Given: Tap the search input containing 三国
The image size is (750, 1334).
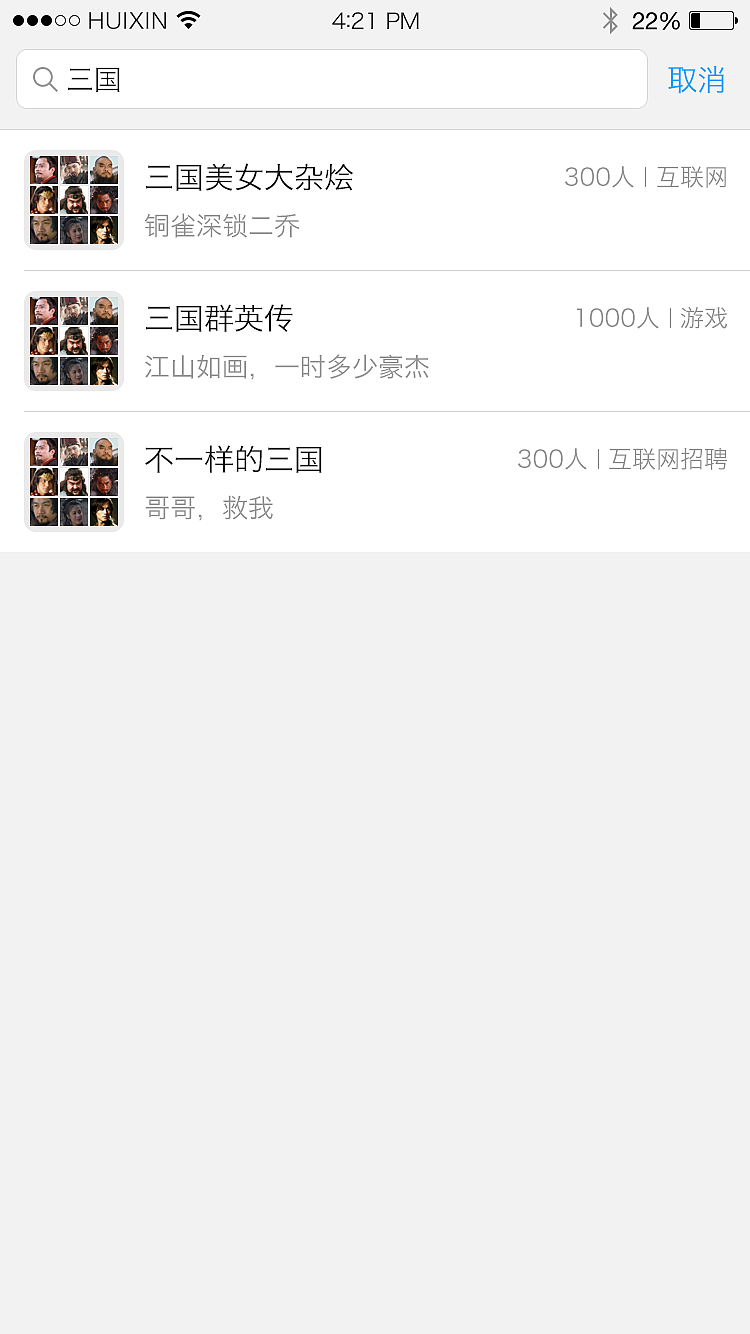Looking at the screenshot, I should (330, 79).
